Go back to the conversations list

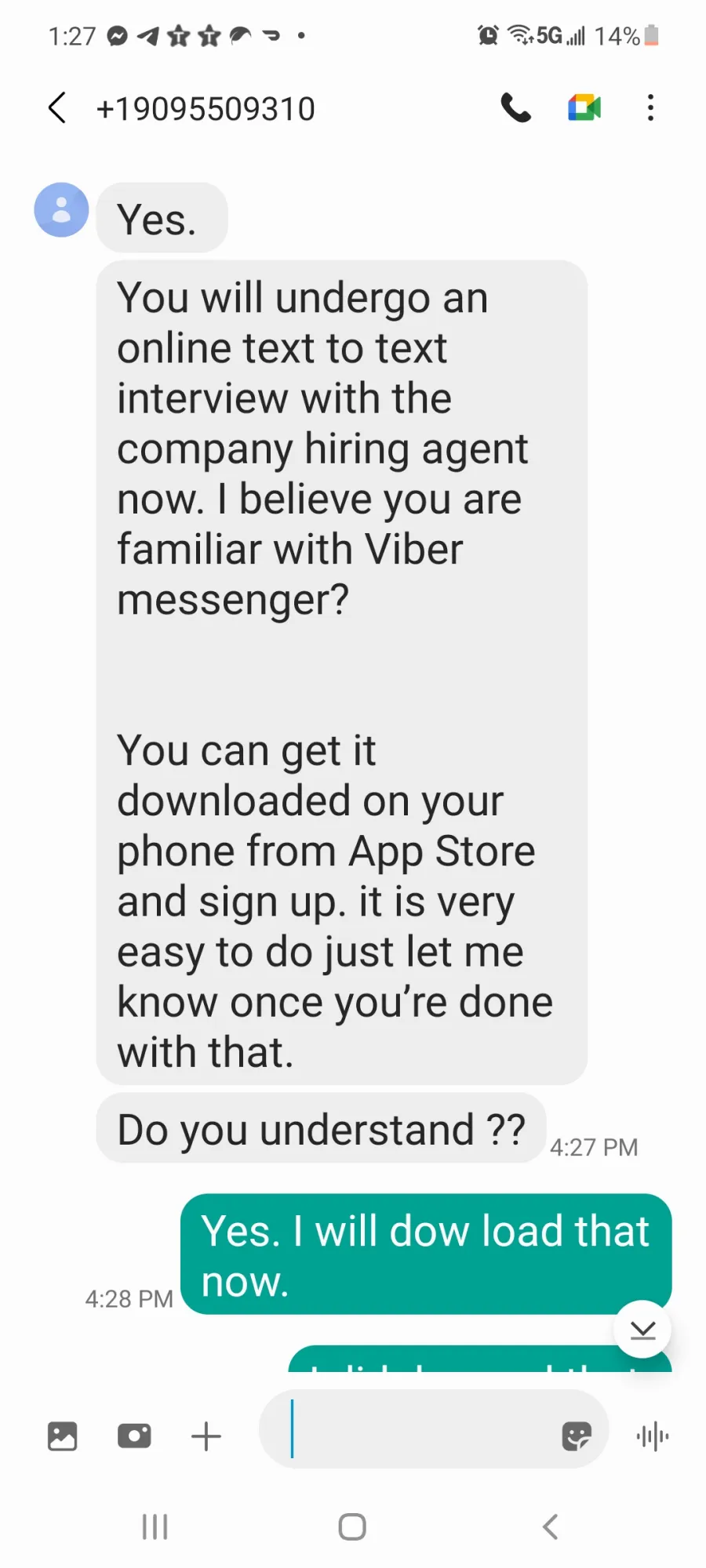(x=57, y=108)
